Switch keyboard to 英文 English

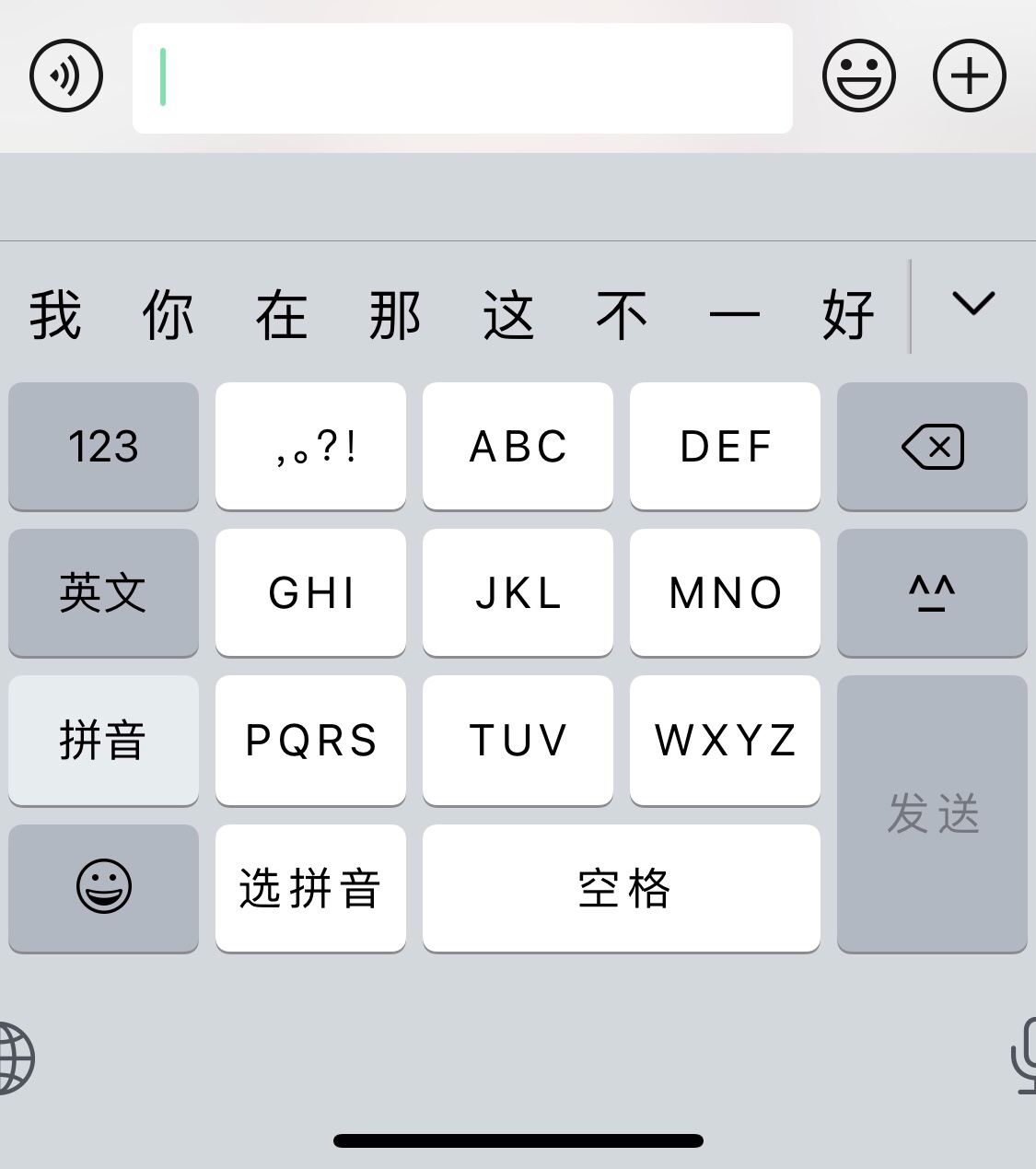[x=103, y=592]
